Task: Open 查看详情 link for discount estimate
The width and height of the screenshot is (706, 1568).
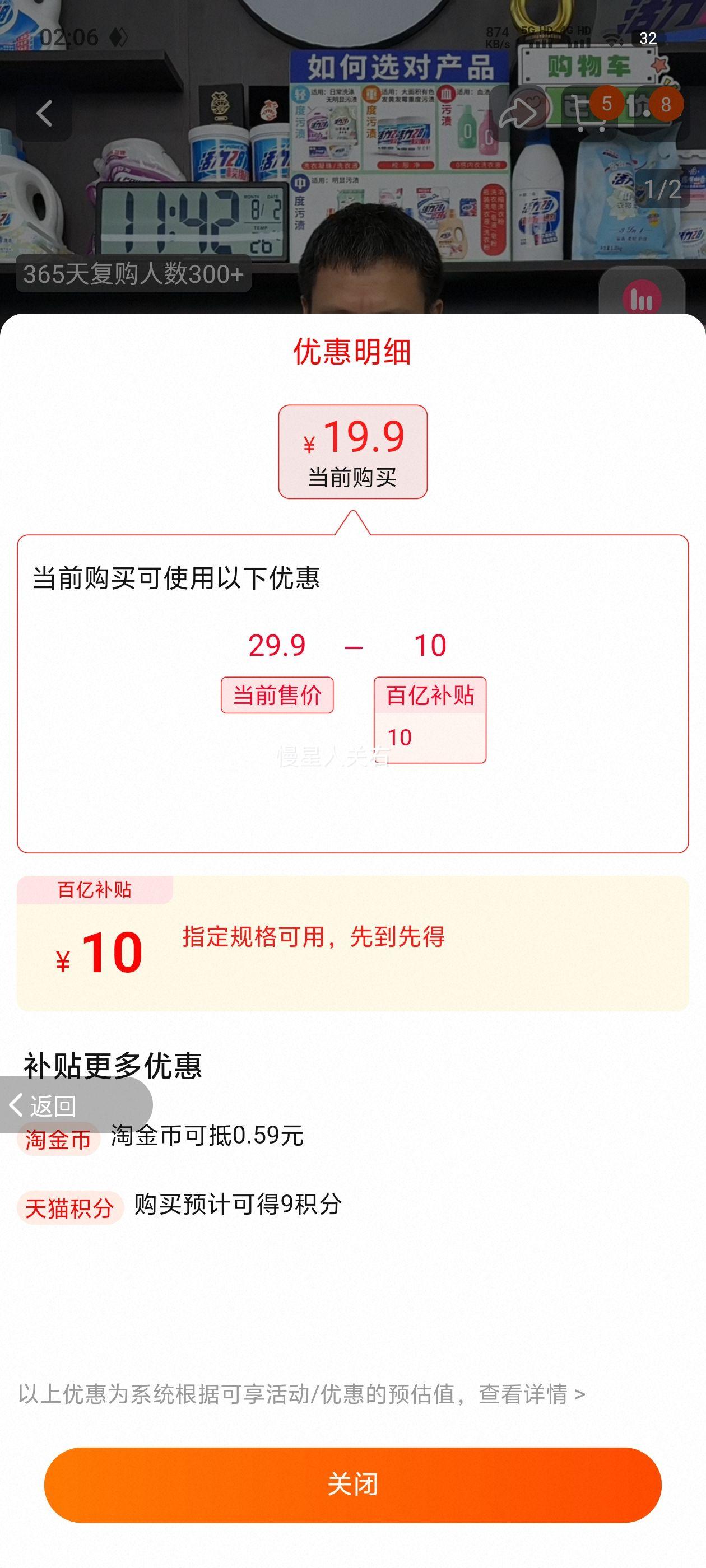Action: [531, 1394]
